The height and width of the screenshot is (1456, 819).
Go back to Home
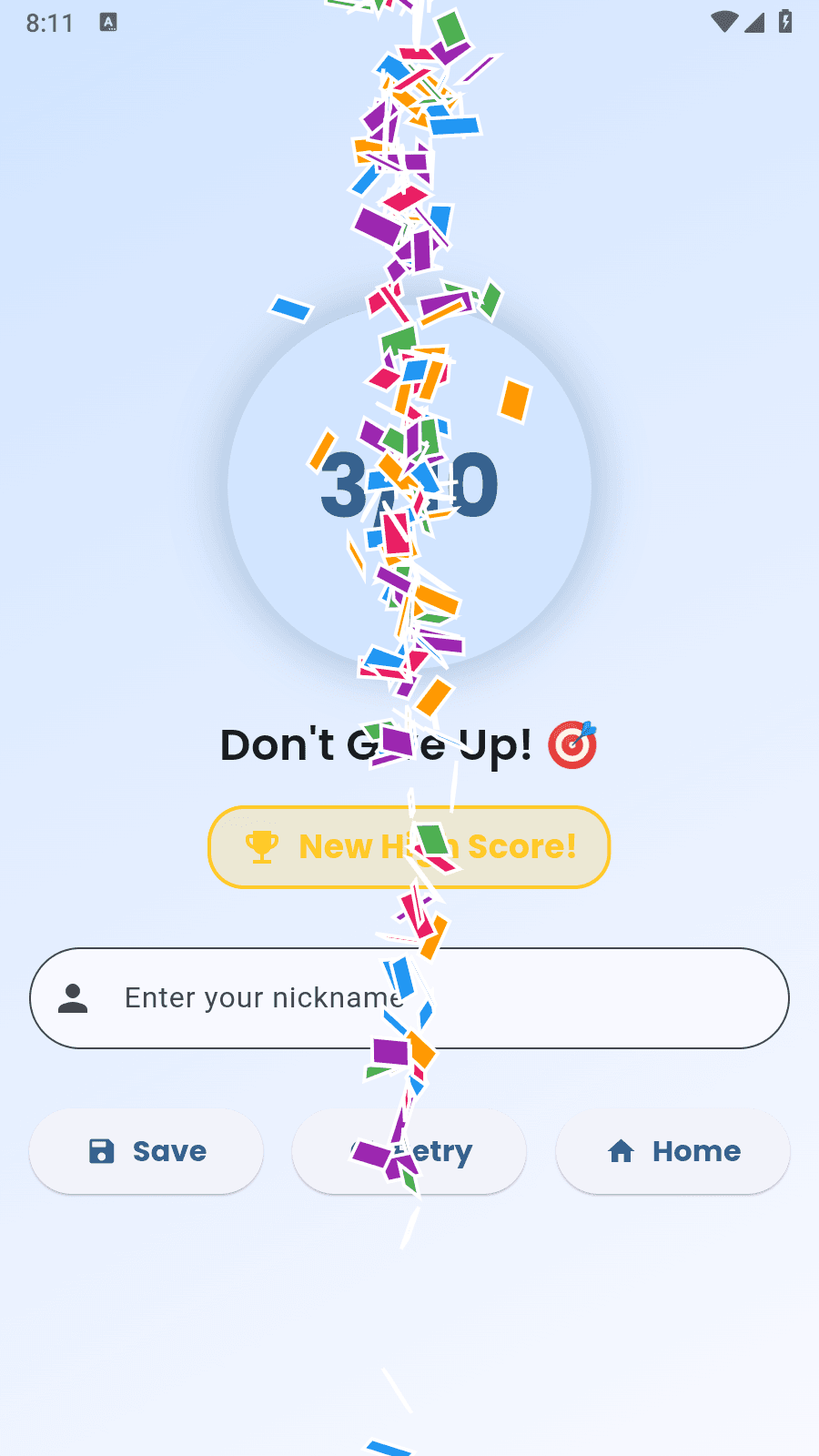pyautogui.click(x=672, y=1151)
